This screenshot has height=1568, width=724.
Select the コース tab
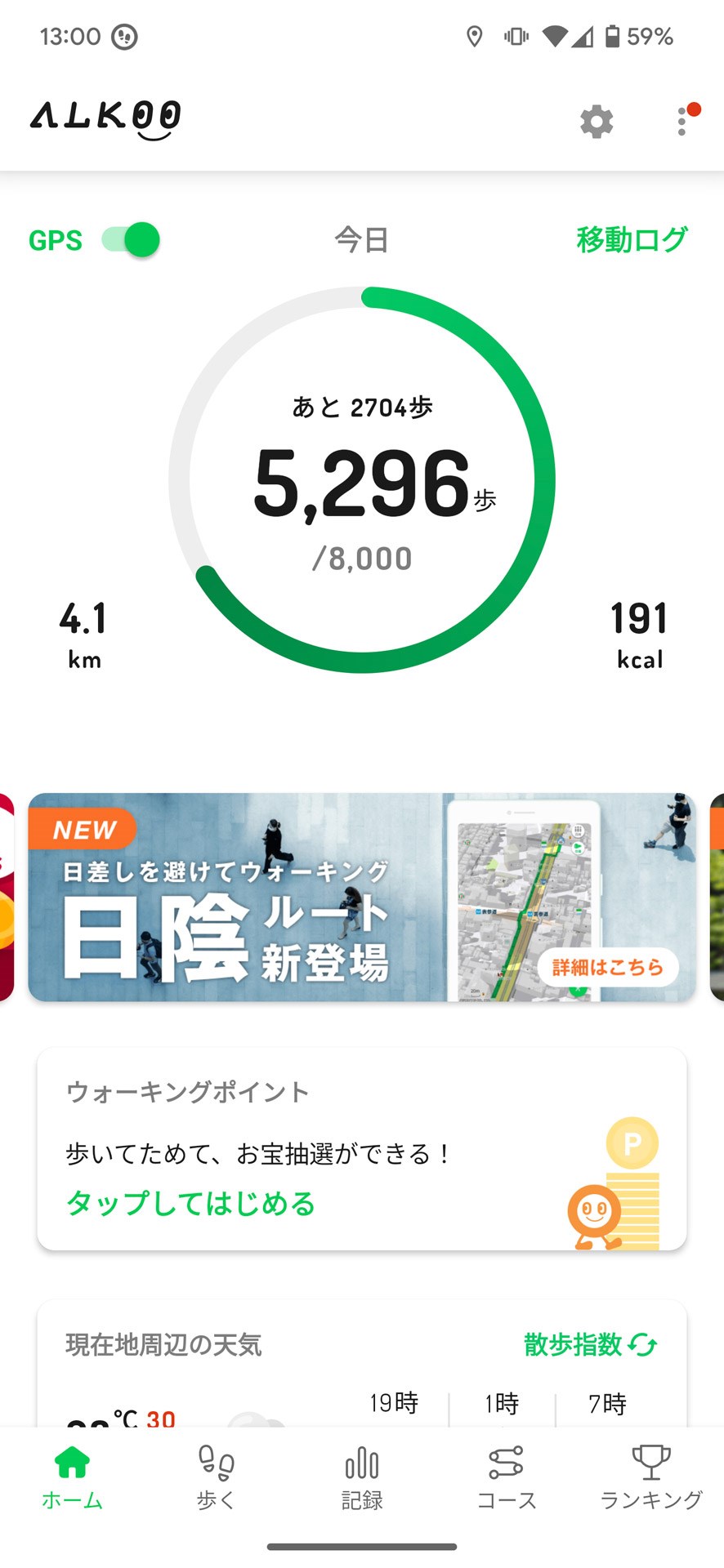tap(507, 1477)
